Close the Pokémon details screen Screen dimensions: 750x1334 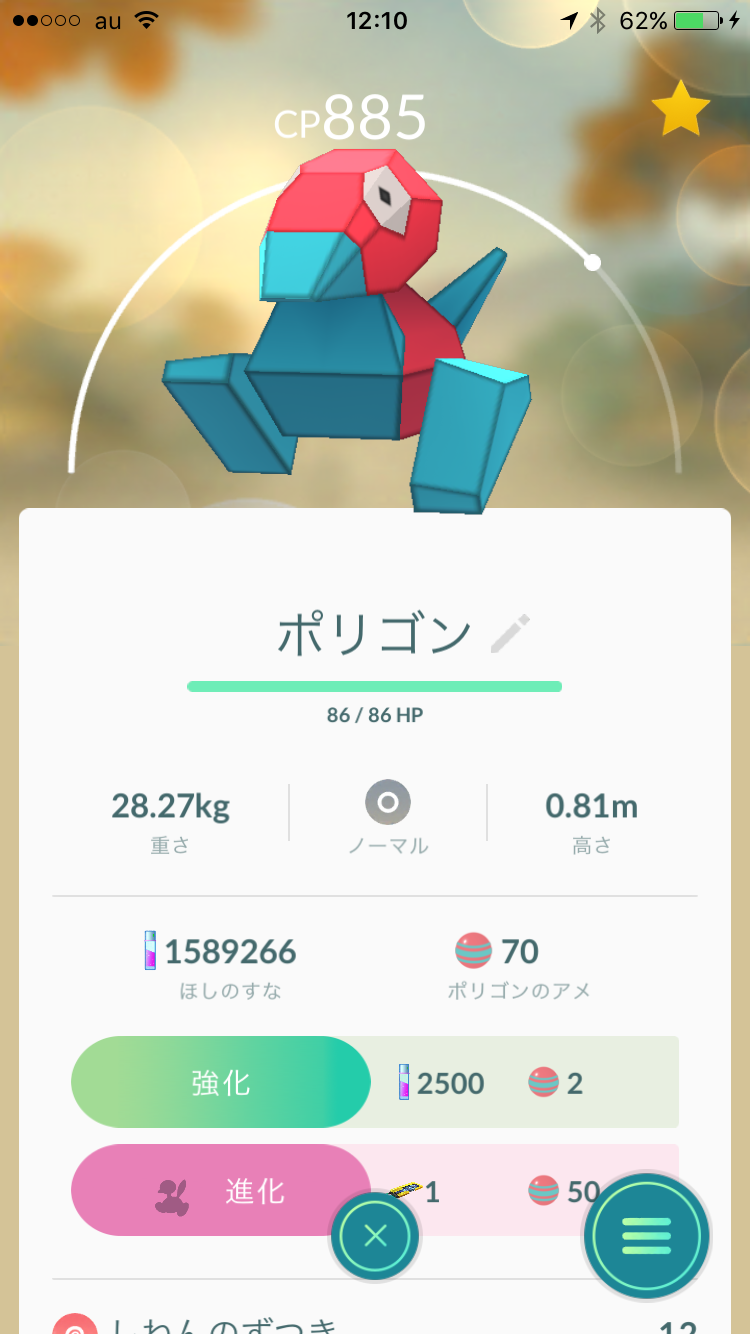[375, 1236]
